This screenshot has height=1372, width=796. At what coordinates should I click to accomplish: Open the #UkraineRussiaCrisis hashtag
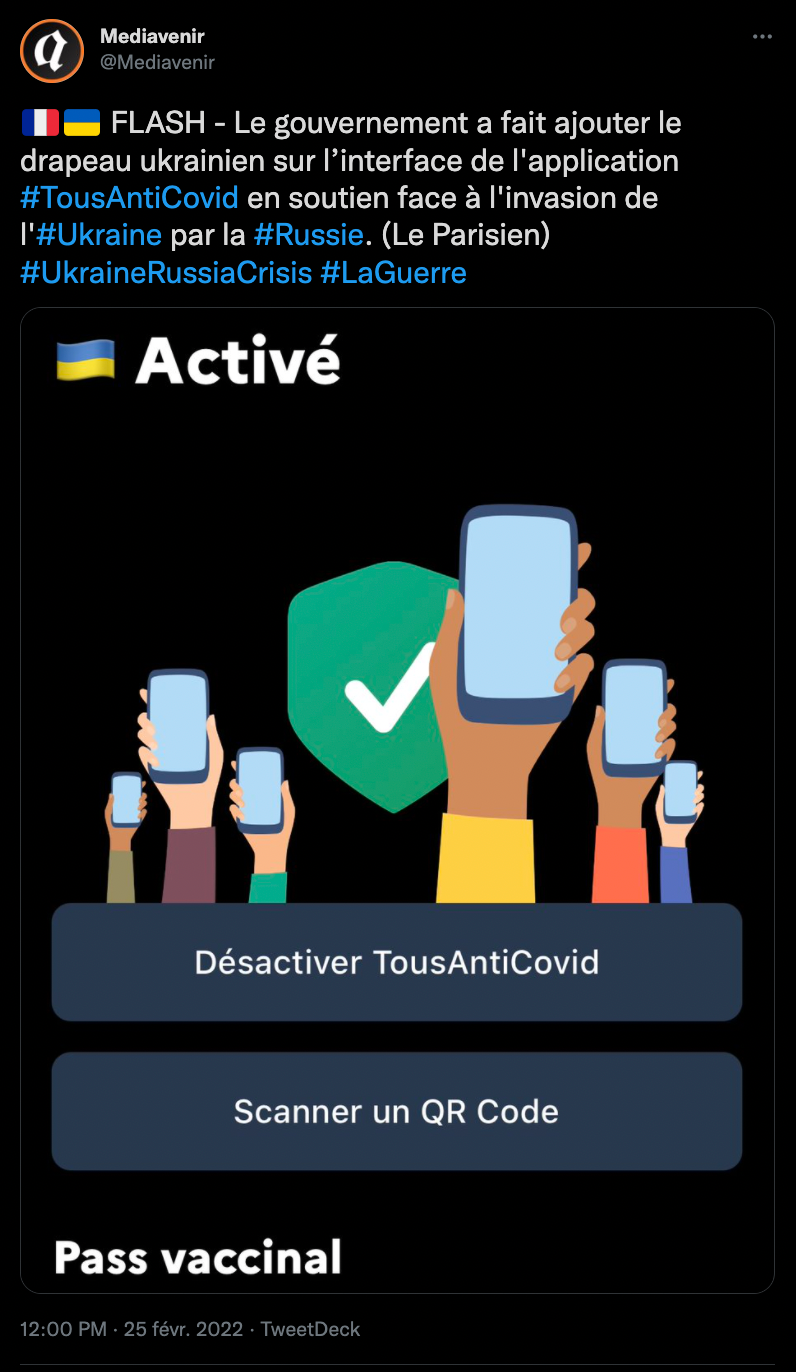pos(166,271)
